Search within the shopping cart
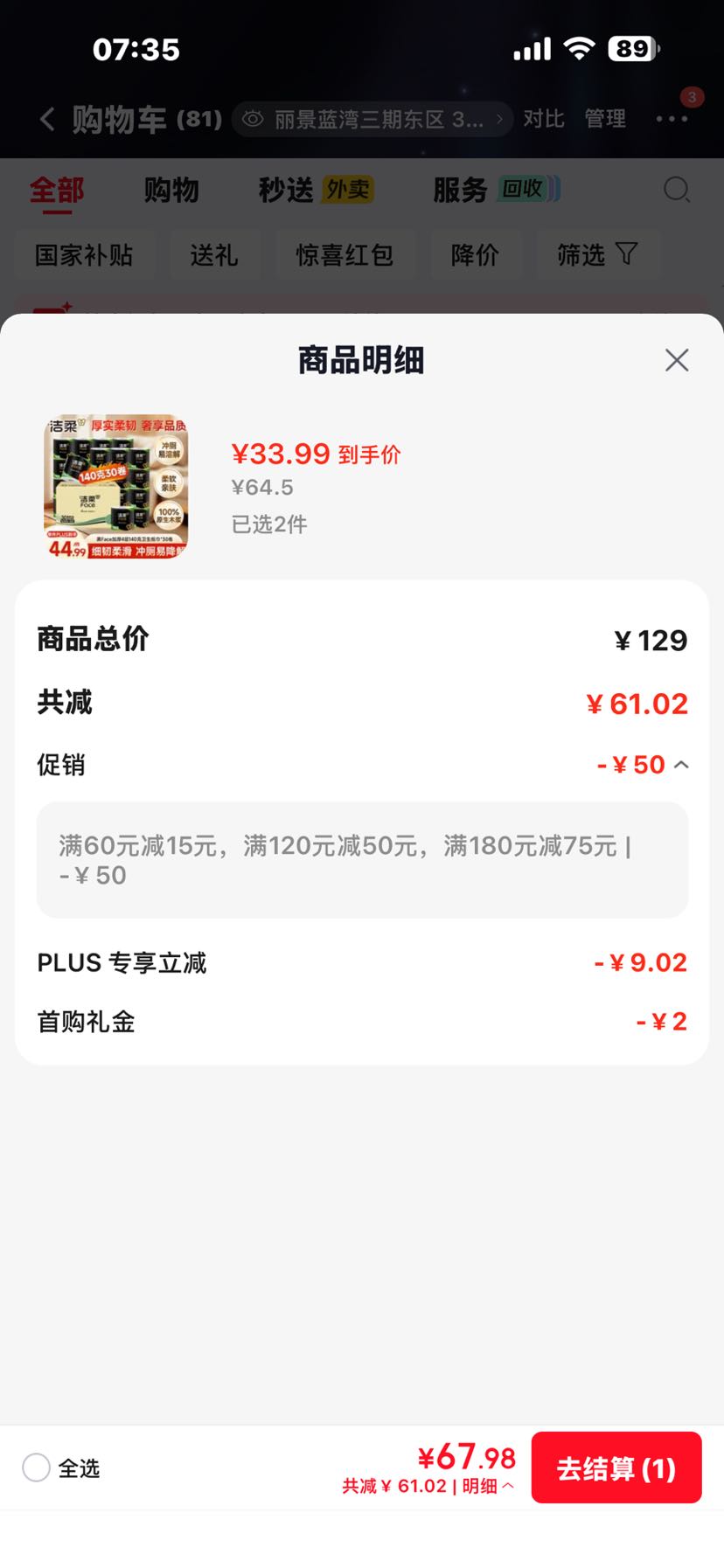 [677, 189]
